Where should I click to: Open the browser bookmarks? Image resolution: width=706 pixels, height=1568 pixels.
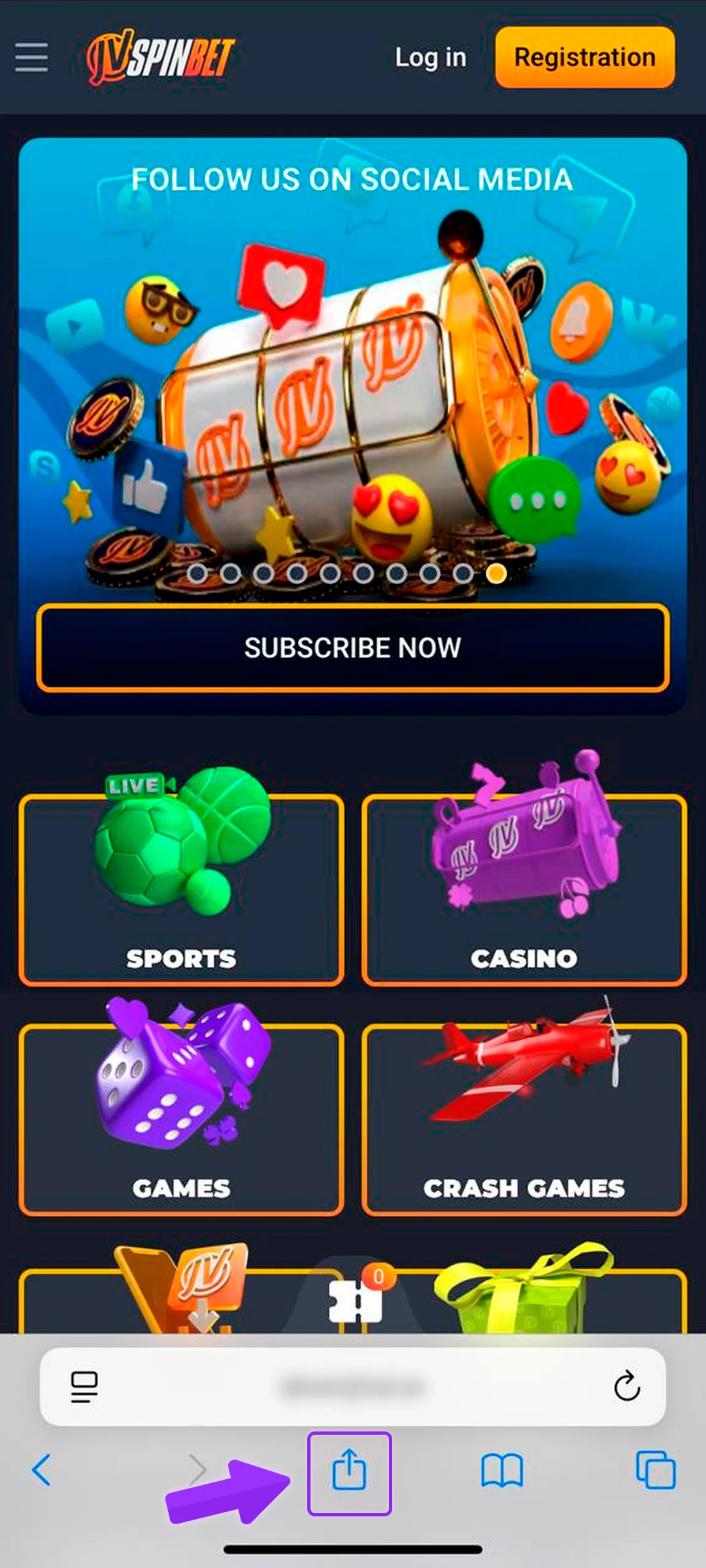click(502, 1471)
